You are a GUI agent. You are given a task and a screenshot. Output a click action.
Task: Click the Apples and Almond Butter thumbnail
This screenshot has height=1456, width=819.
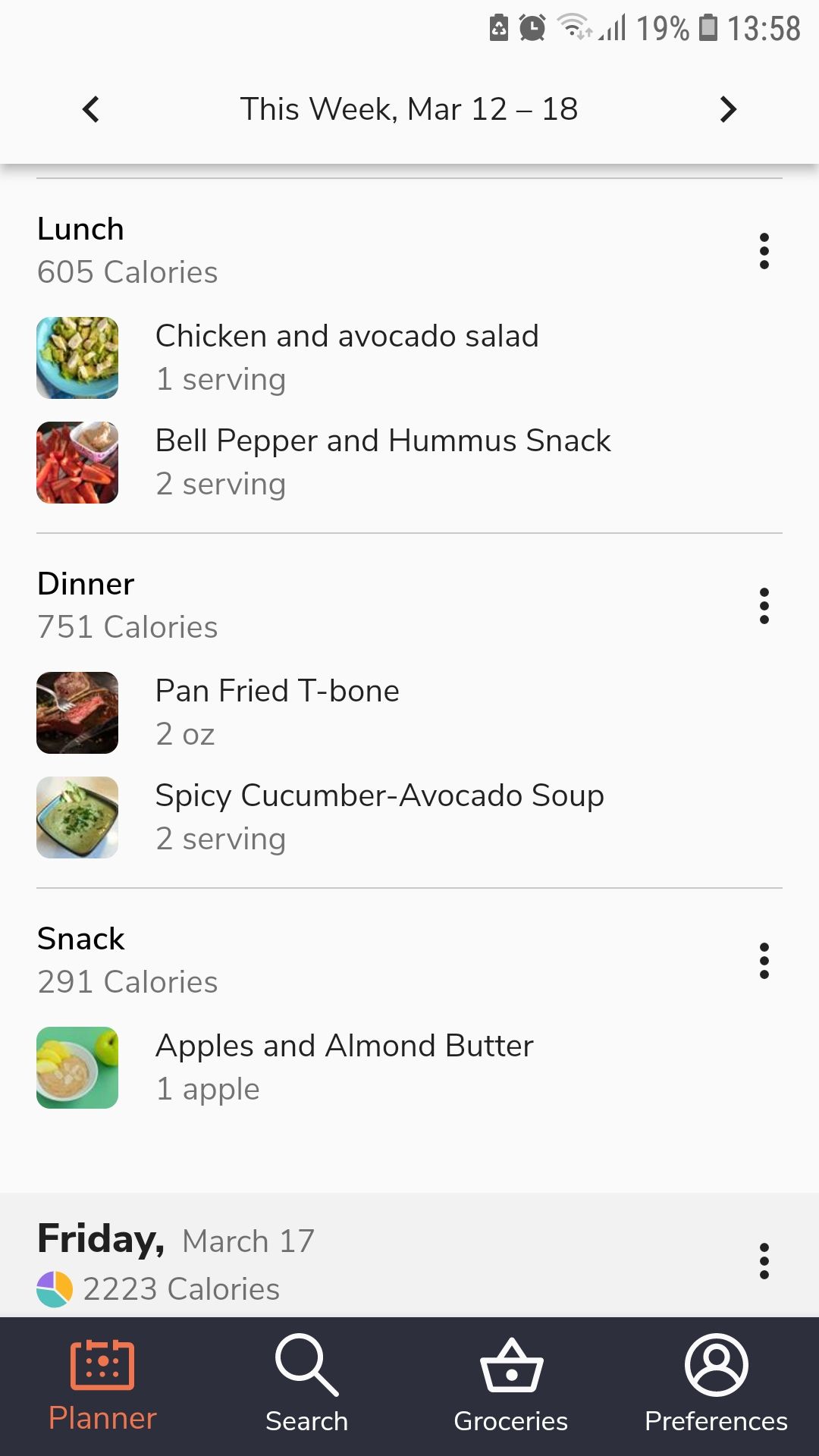[77, 1067]
